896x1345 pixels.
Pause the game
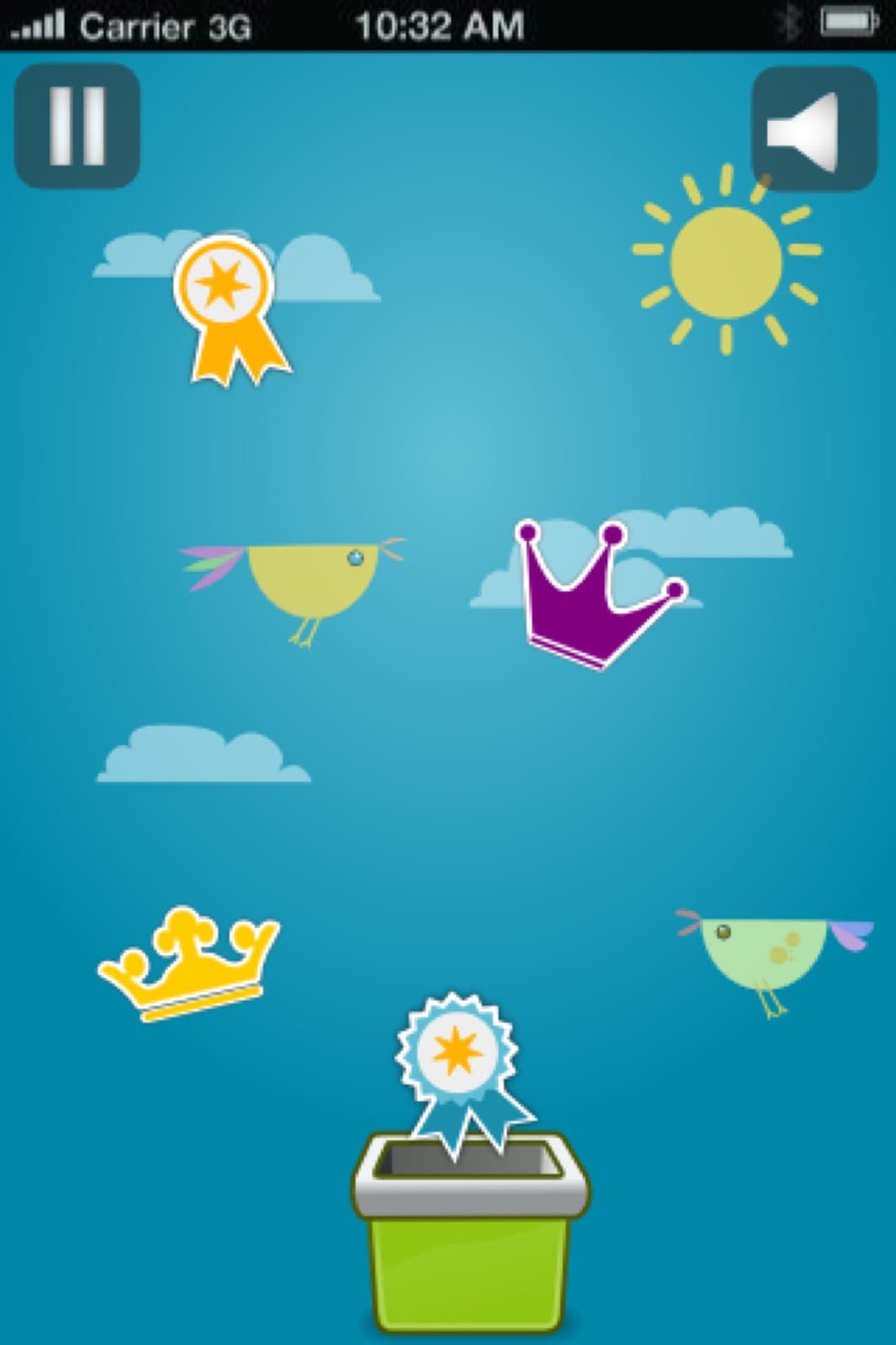[x=77, y=126]
